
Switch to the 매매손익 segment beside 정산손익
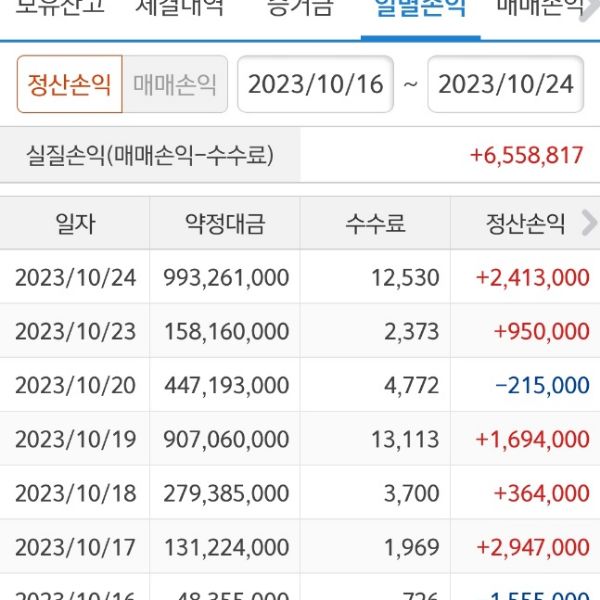[175, 83]
